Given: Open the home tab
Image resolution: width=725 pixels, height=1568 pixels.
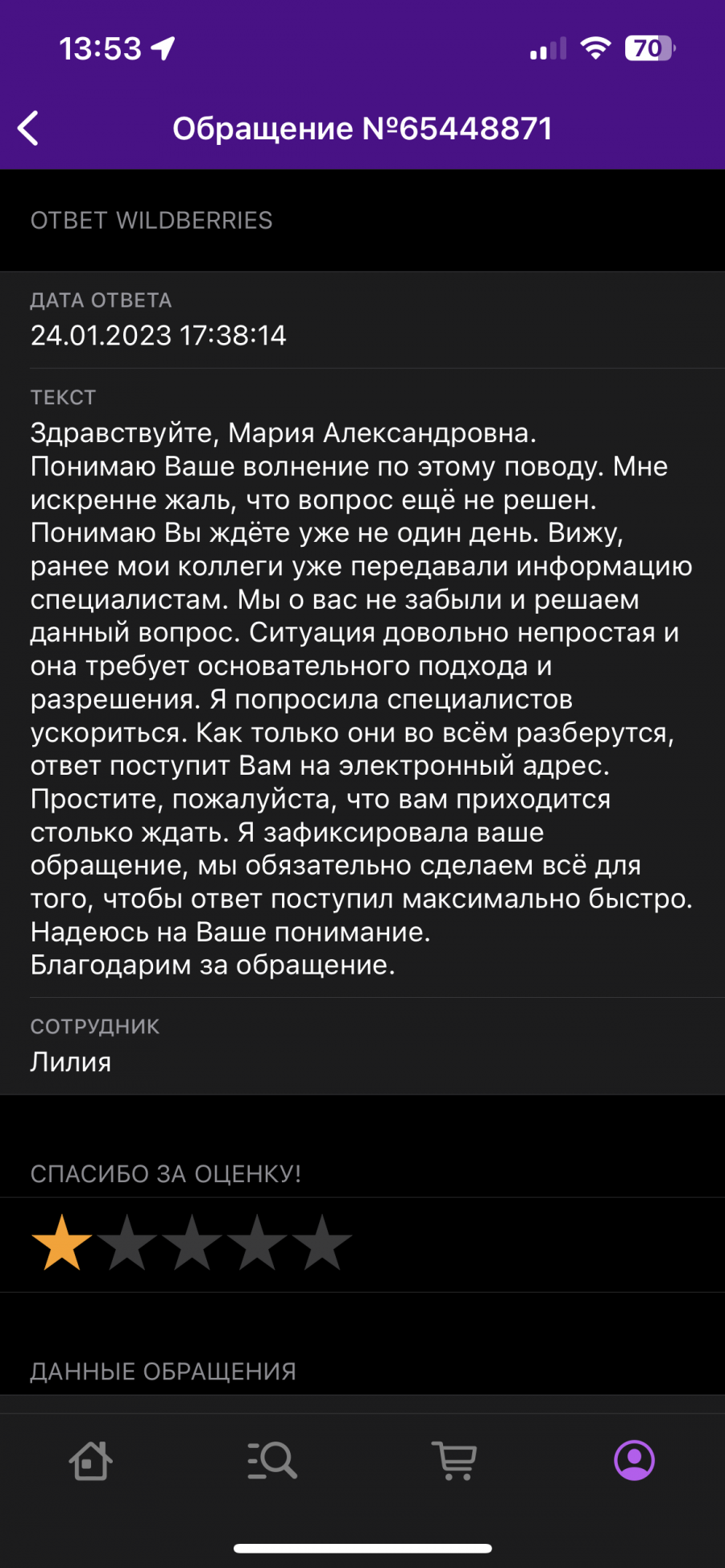Looking at the screenshot, I should pos(90,1460).
